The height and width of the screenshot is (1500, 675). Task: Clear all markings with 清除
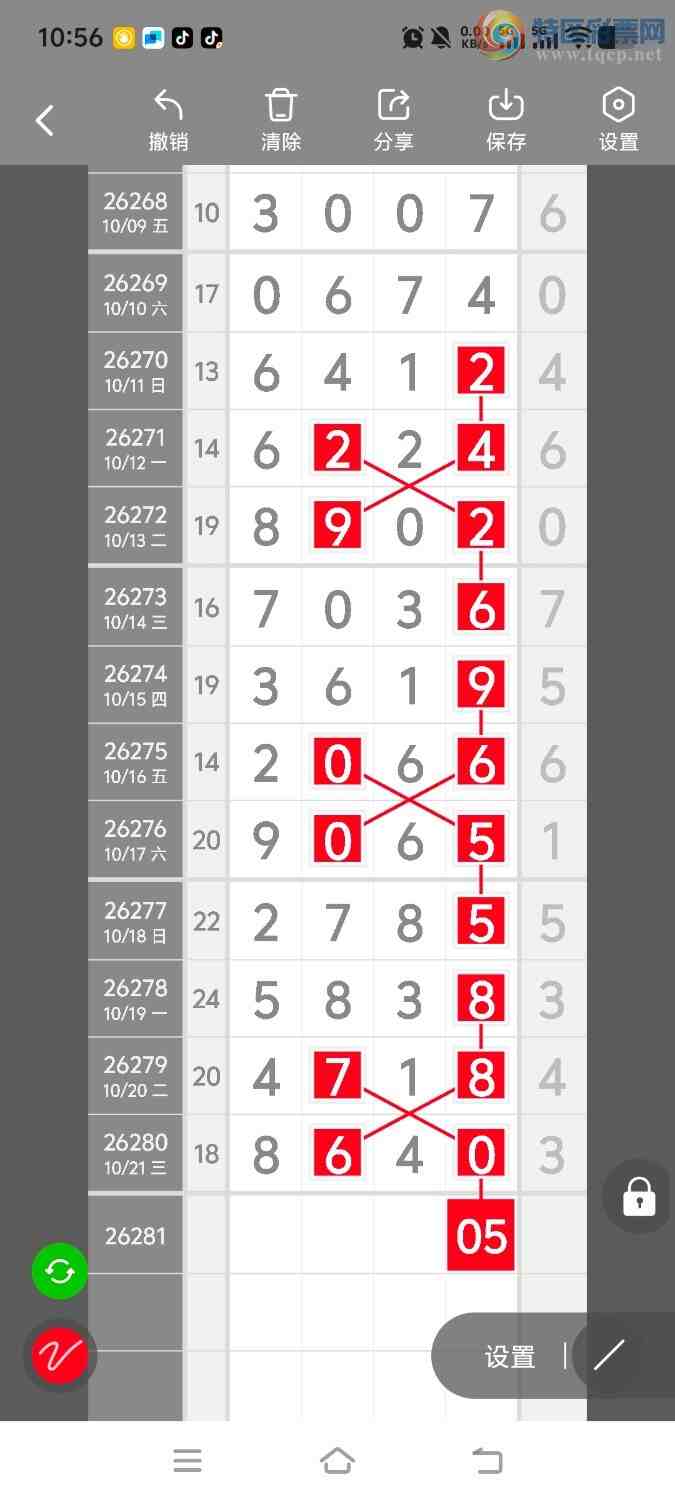(x=281, y=121)
